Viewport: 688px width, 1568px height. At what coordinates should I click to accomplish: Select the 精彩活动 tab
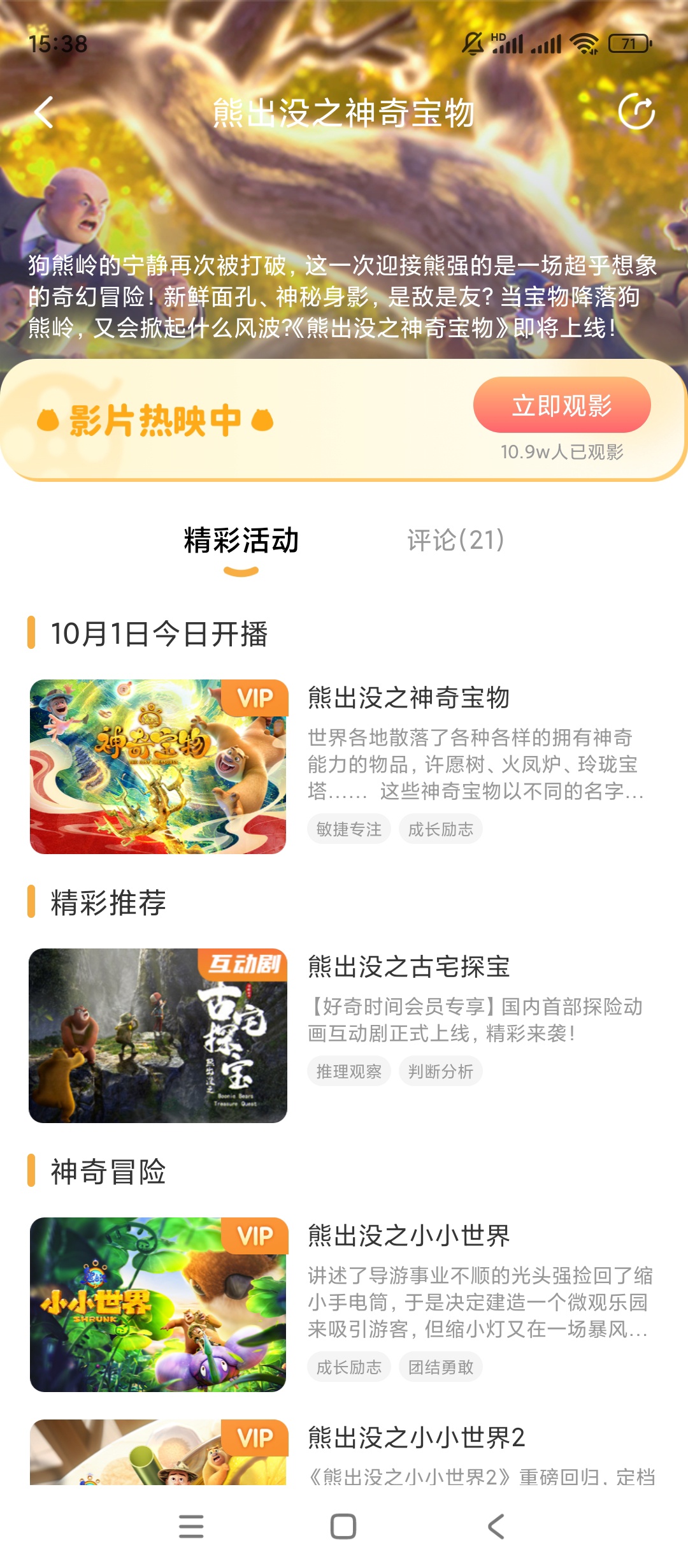pos(241,541)
